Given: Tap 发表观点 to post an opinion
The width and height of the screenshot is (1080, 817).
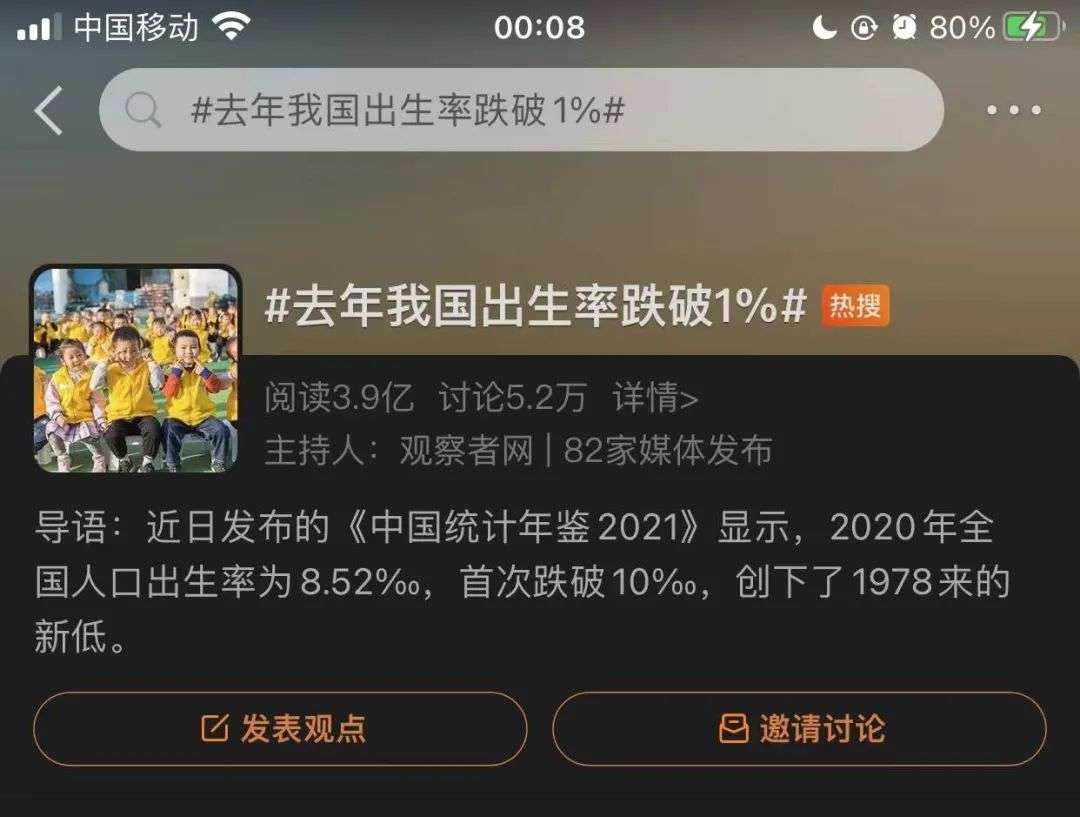Looking at the screenshot, I should pos(280,729).
